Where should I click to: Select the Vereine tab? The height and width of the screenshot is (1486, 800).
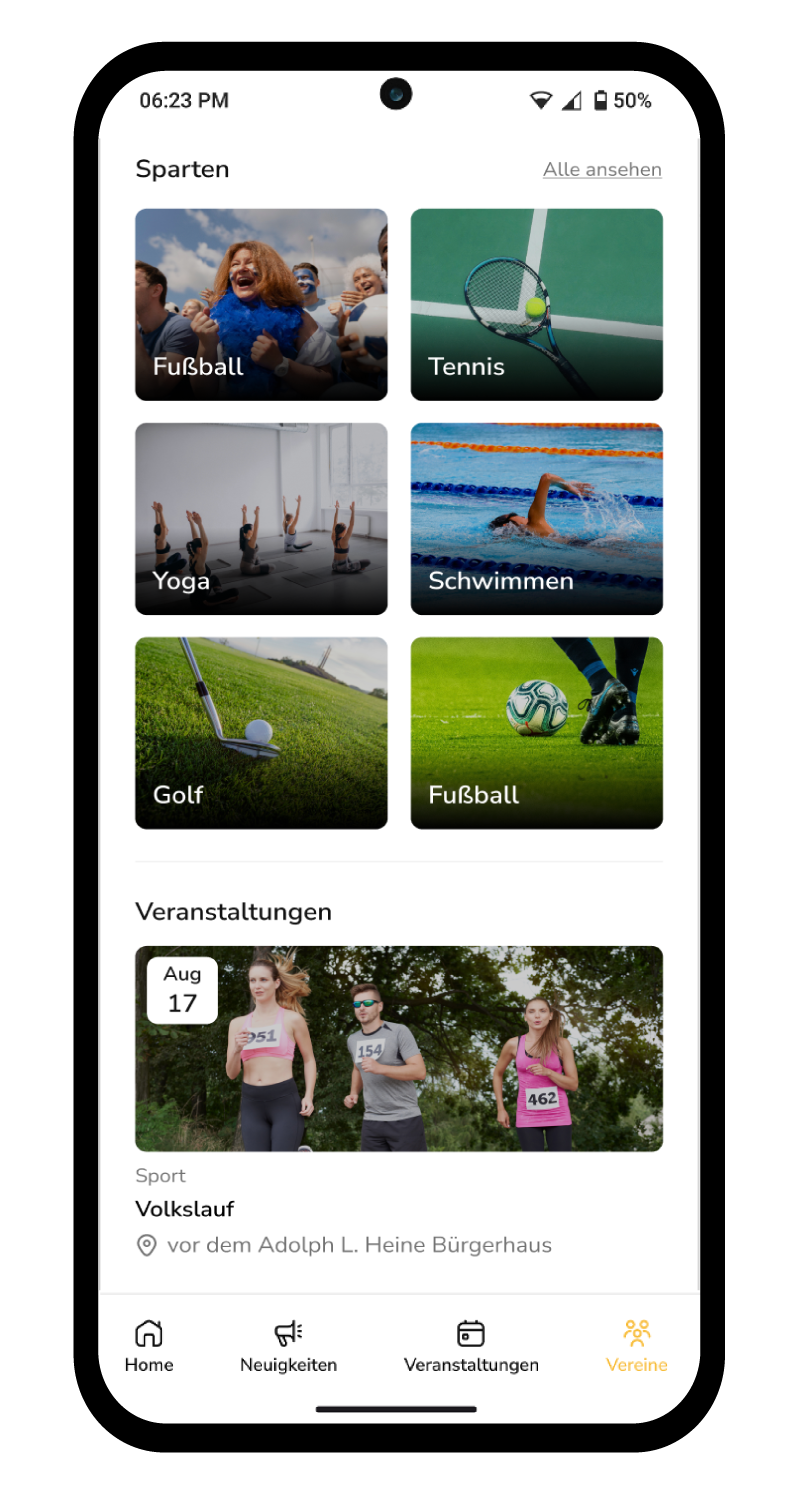[636, 1346]
